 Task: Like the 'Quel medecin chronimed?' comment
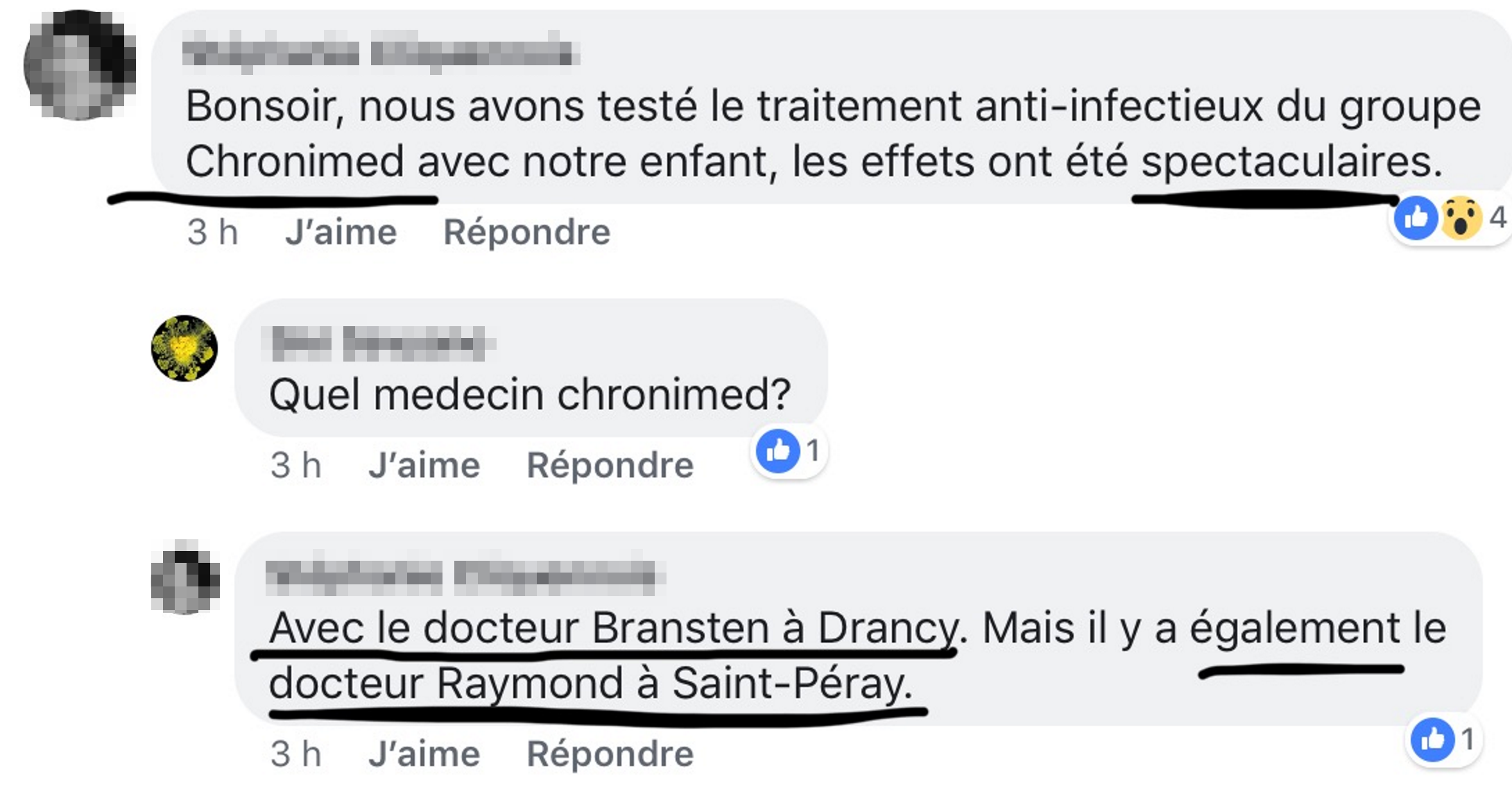click(424, 465)
